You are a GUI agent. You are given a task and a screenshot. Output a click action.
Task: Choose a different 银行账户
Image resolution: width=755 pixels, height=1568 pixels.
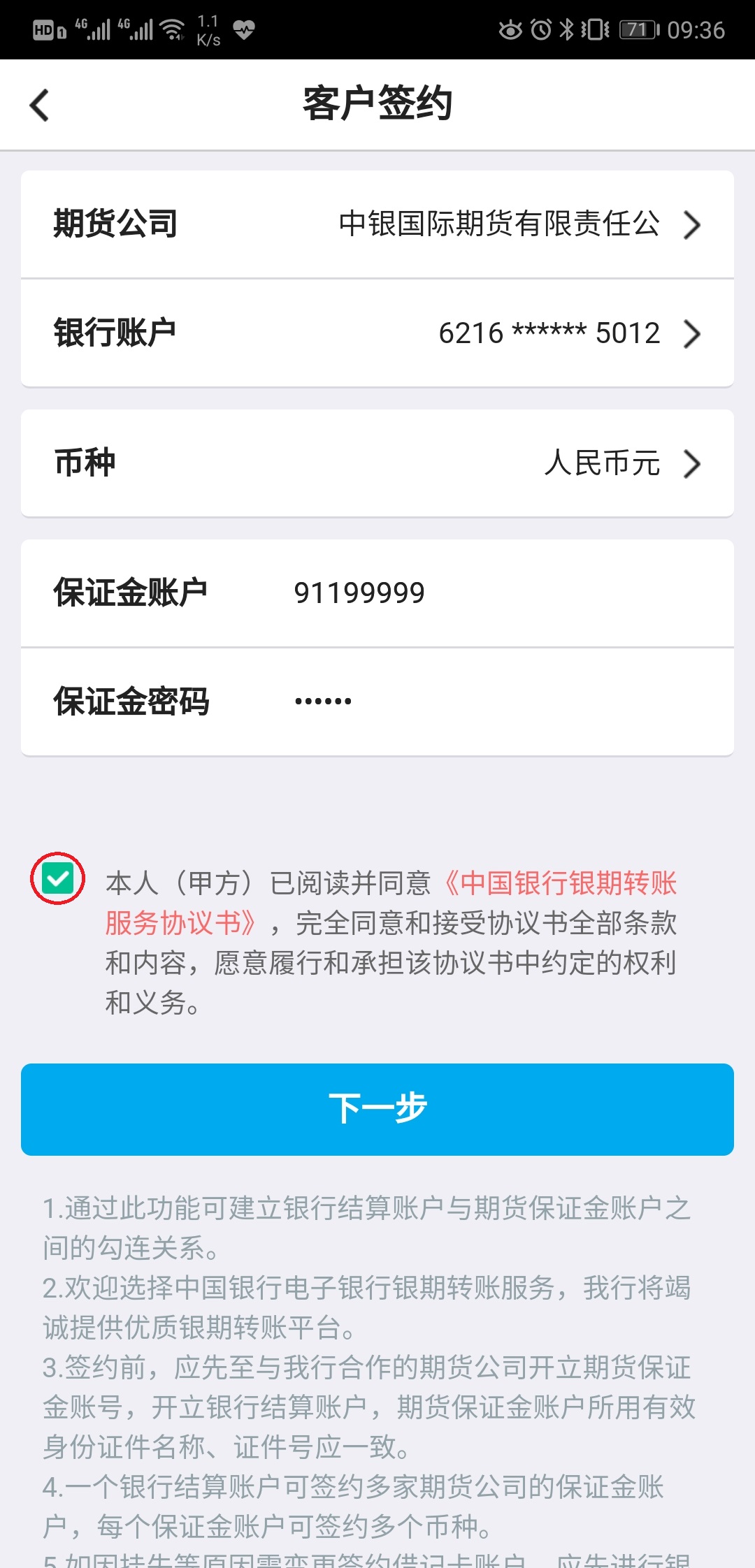click(377, 333)
